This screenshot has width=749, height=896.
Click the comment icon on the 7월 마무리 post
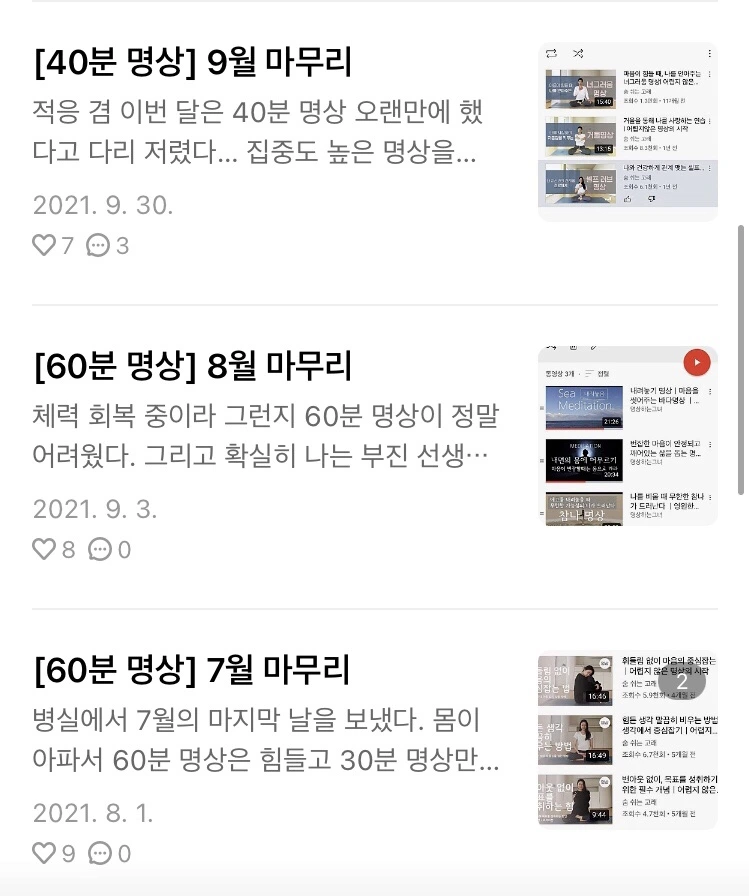coord(100,854)
